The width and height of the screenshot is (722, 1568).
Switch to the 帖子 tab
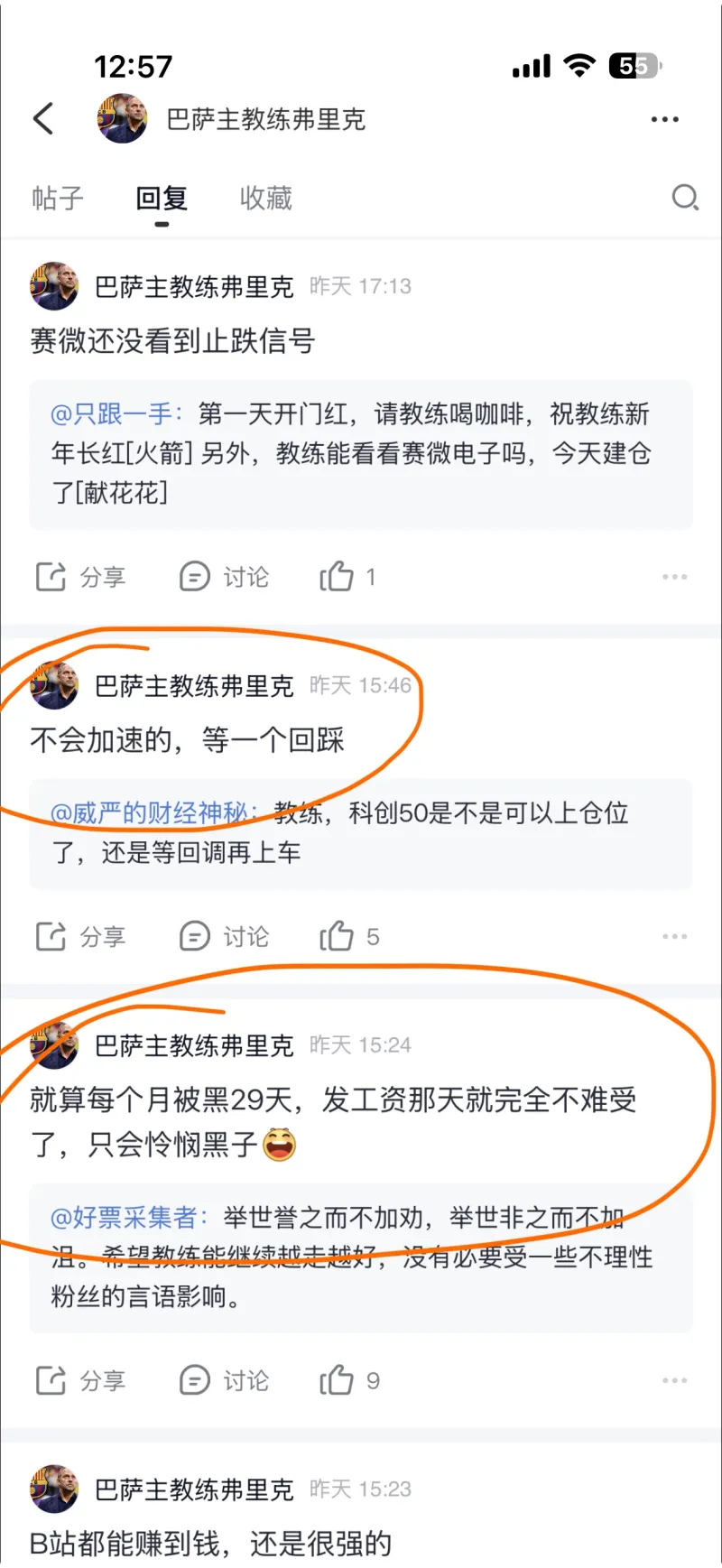coord(58,198)
